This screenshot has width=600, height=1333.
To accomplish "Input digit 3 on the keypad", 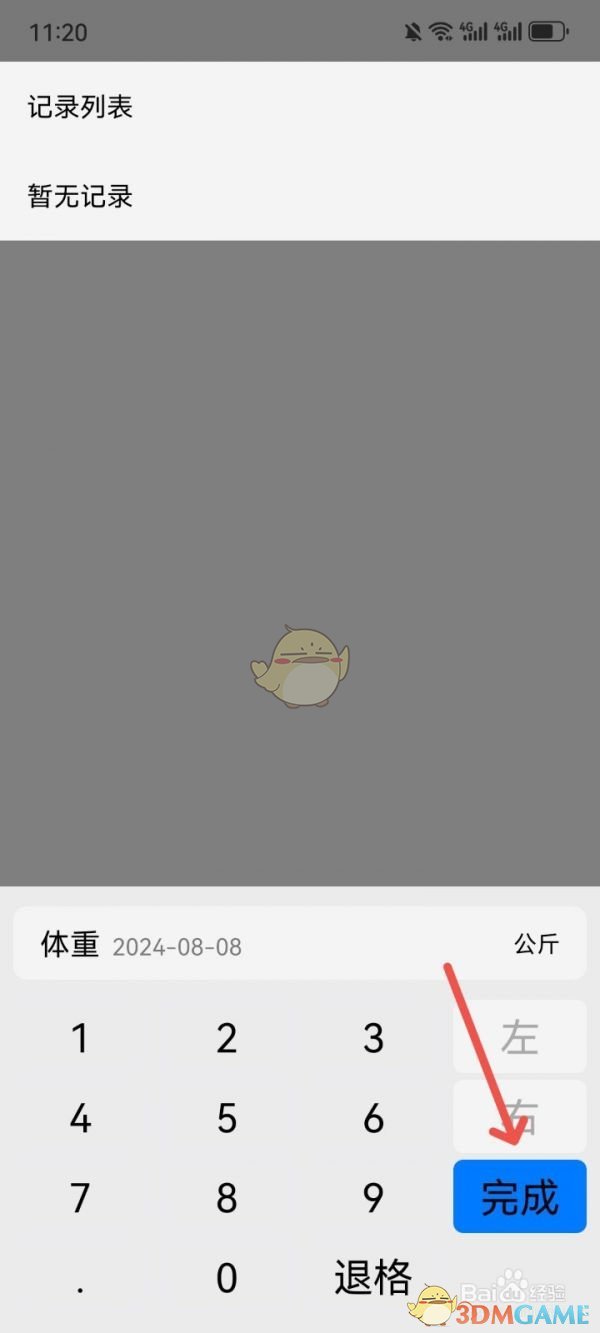I will [373, 1039].
